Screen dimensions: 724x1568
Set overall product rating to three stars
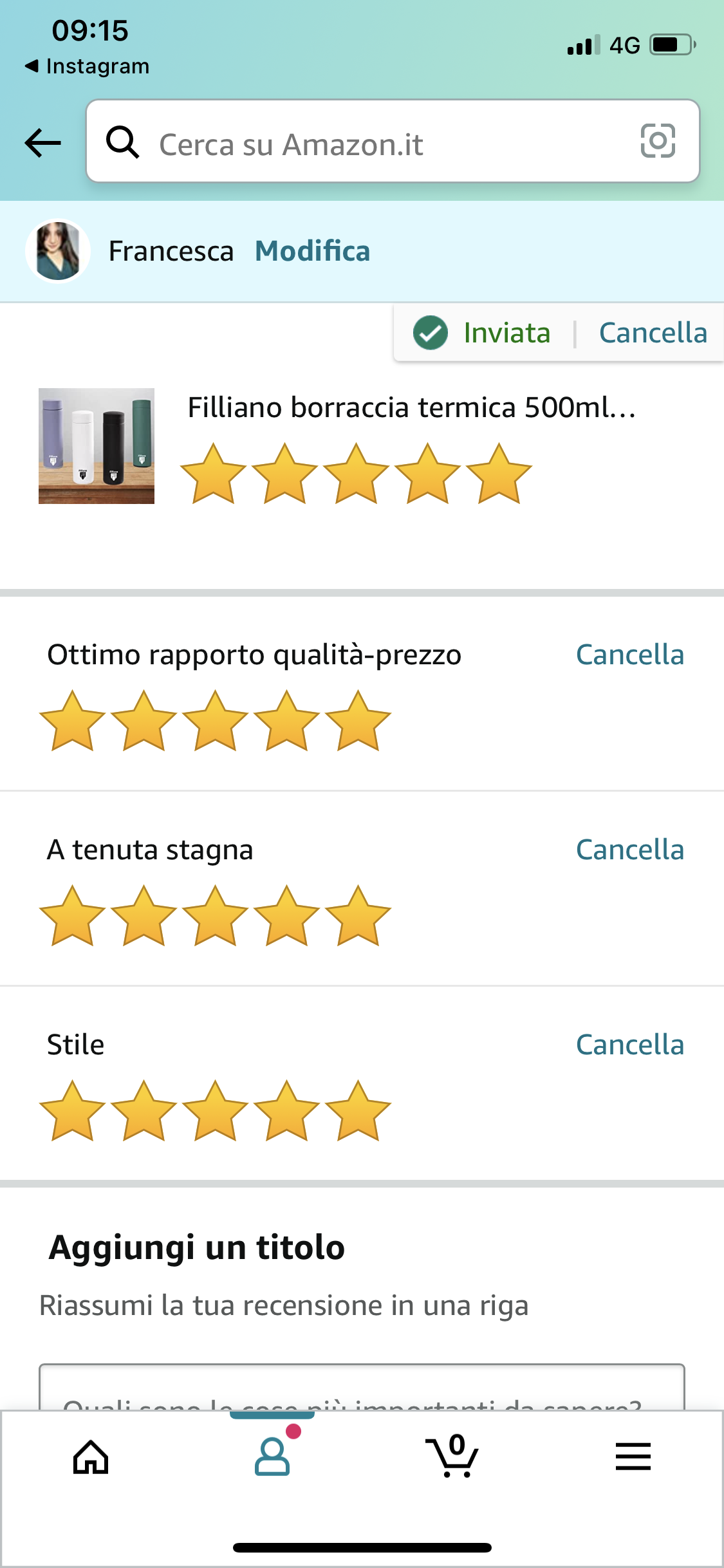click(356, 474)
